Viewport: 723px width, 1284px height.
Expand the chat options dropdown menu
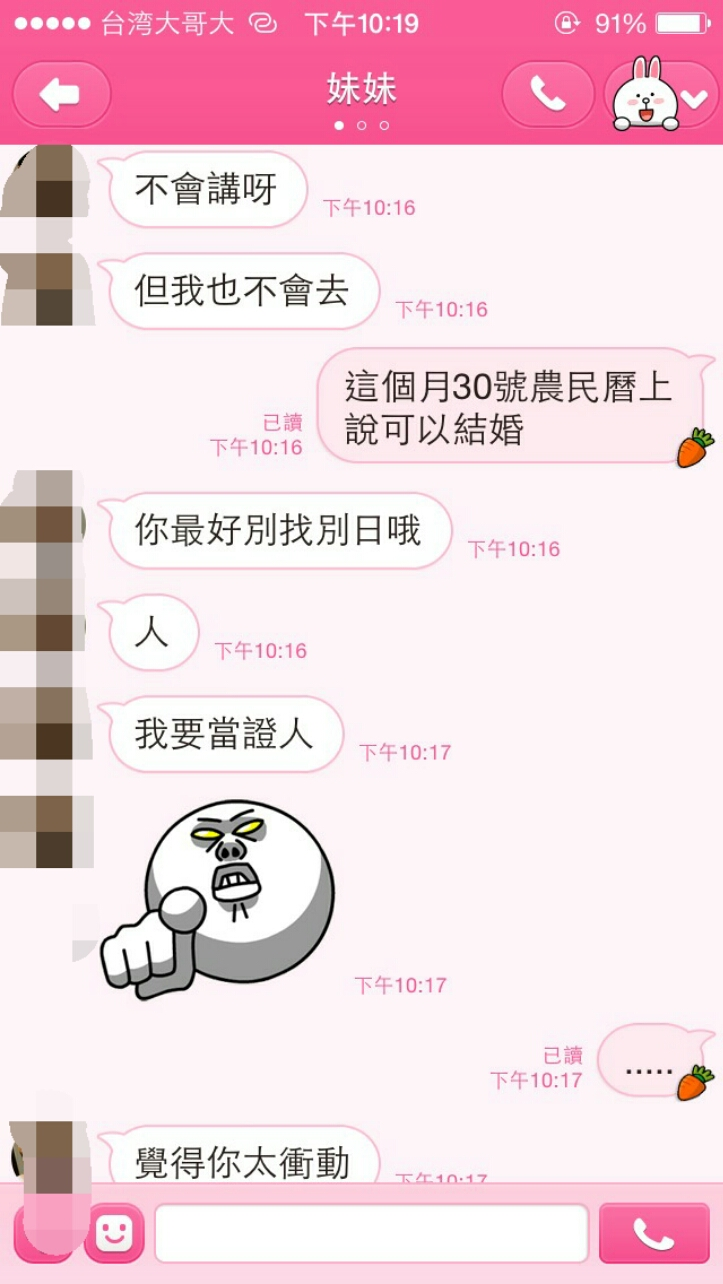[694, 97]
